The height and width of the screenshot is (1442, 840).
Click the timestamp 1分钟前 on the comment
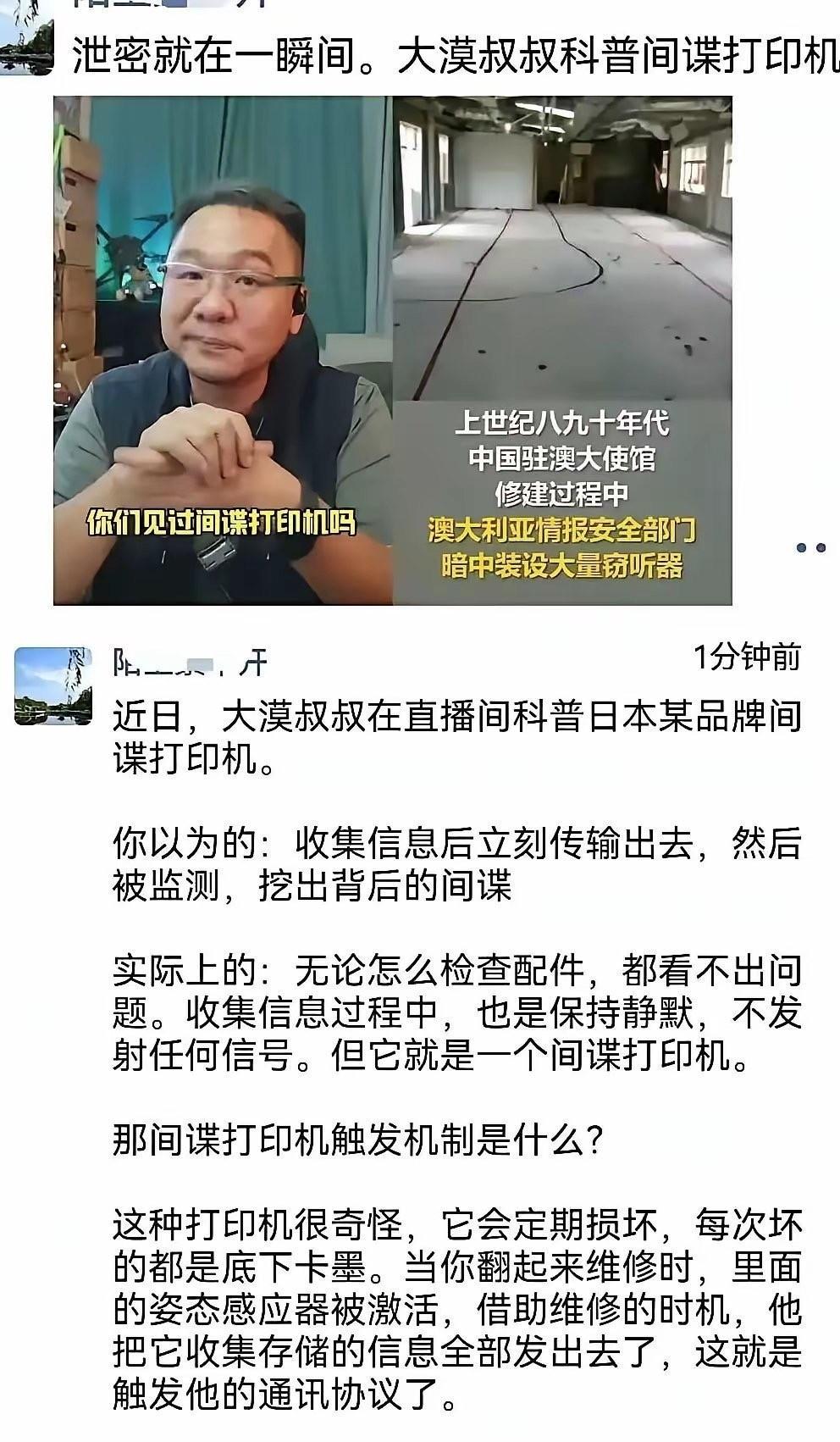click(x=749, y=657)
